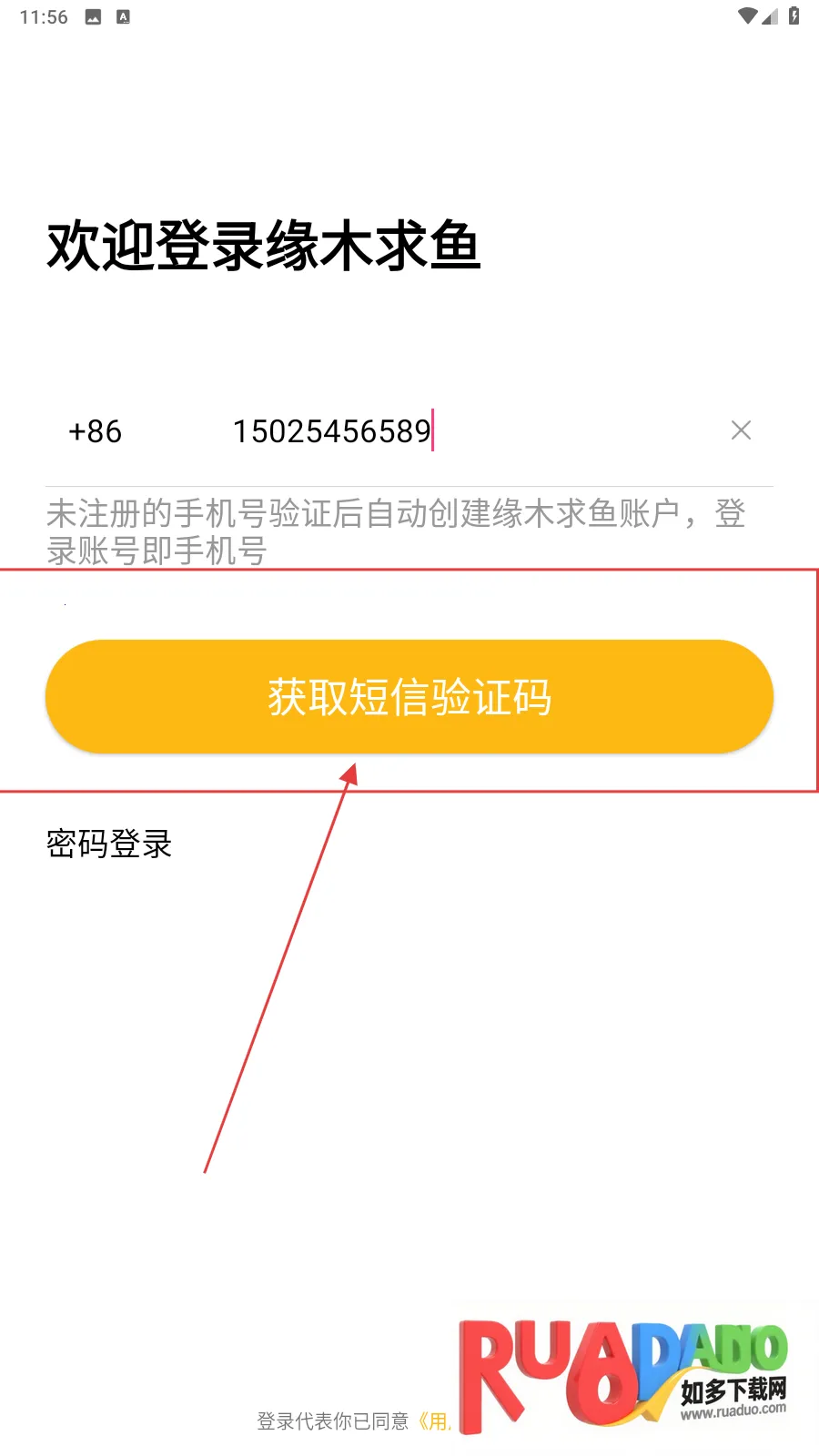Tap the first notification icon top-left
Image resolution: width=819 pixels, height=1456 pixels.
(x=90, y=15)
